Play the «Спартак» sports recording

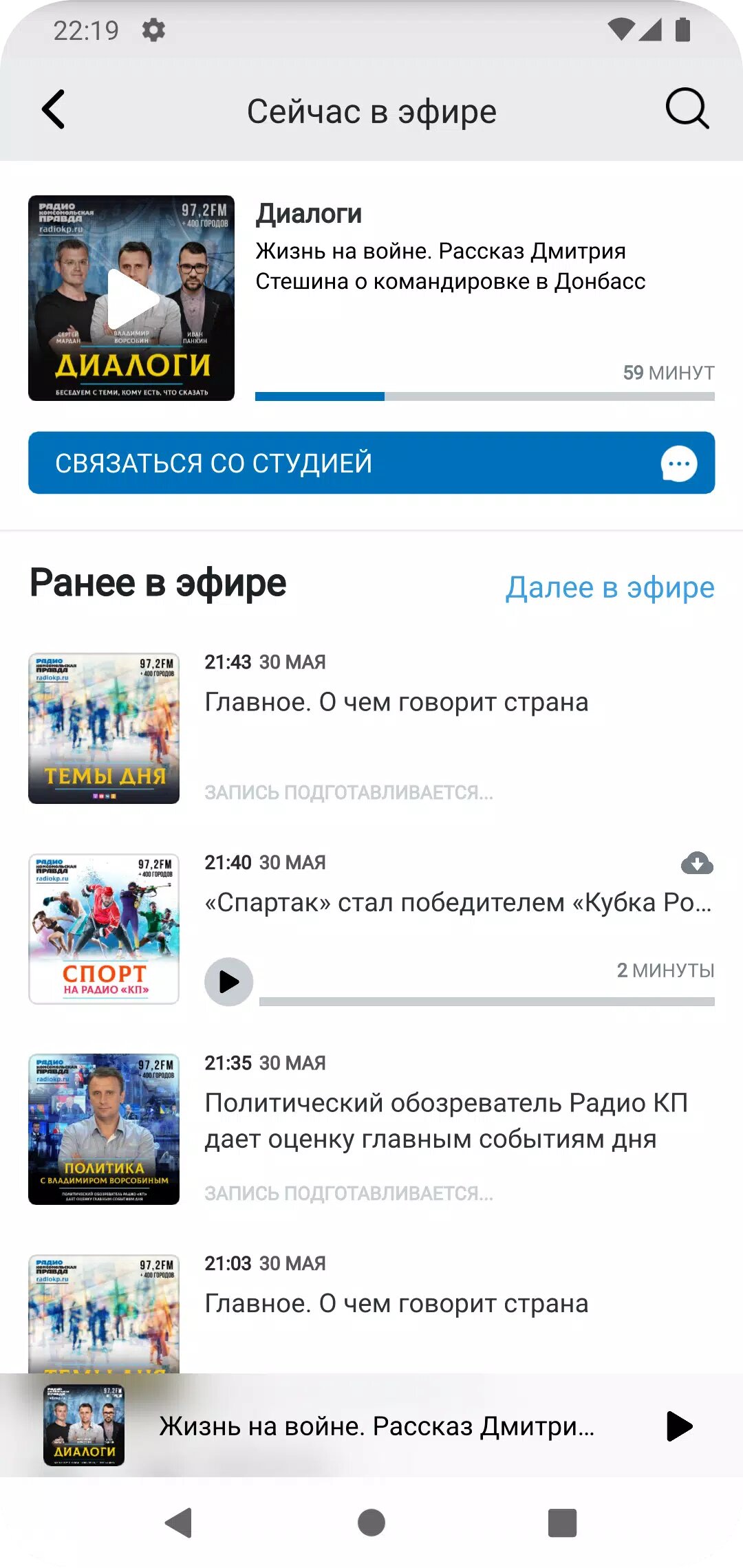tap(229, 982)
